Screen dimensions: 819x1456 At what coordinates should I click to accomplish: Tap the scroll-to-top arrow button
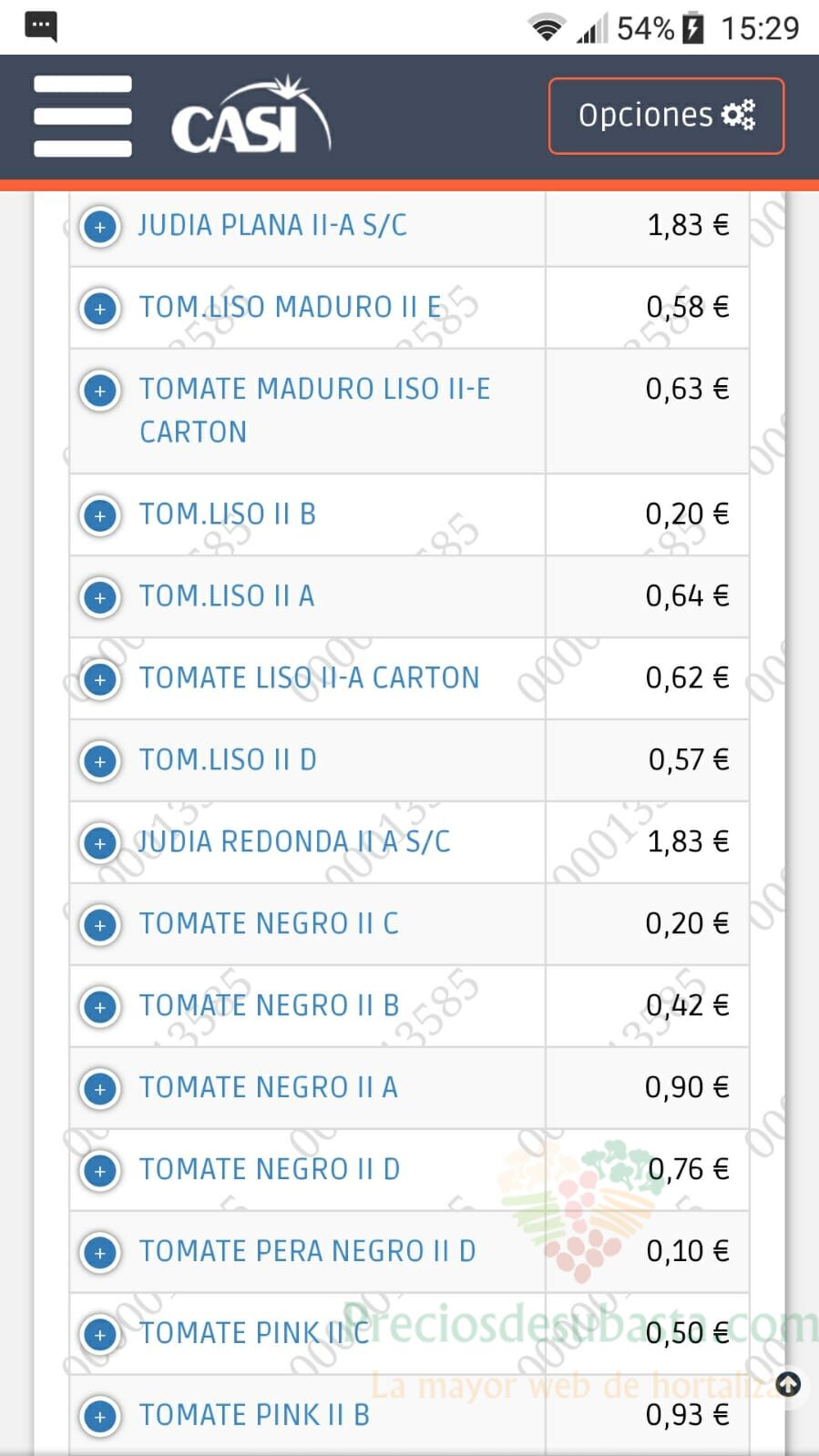click(x=788, y=1385)
